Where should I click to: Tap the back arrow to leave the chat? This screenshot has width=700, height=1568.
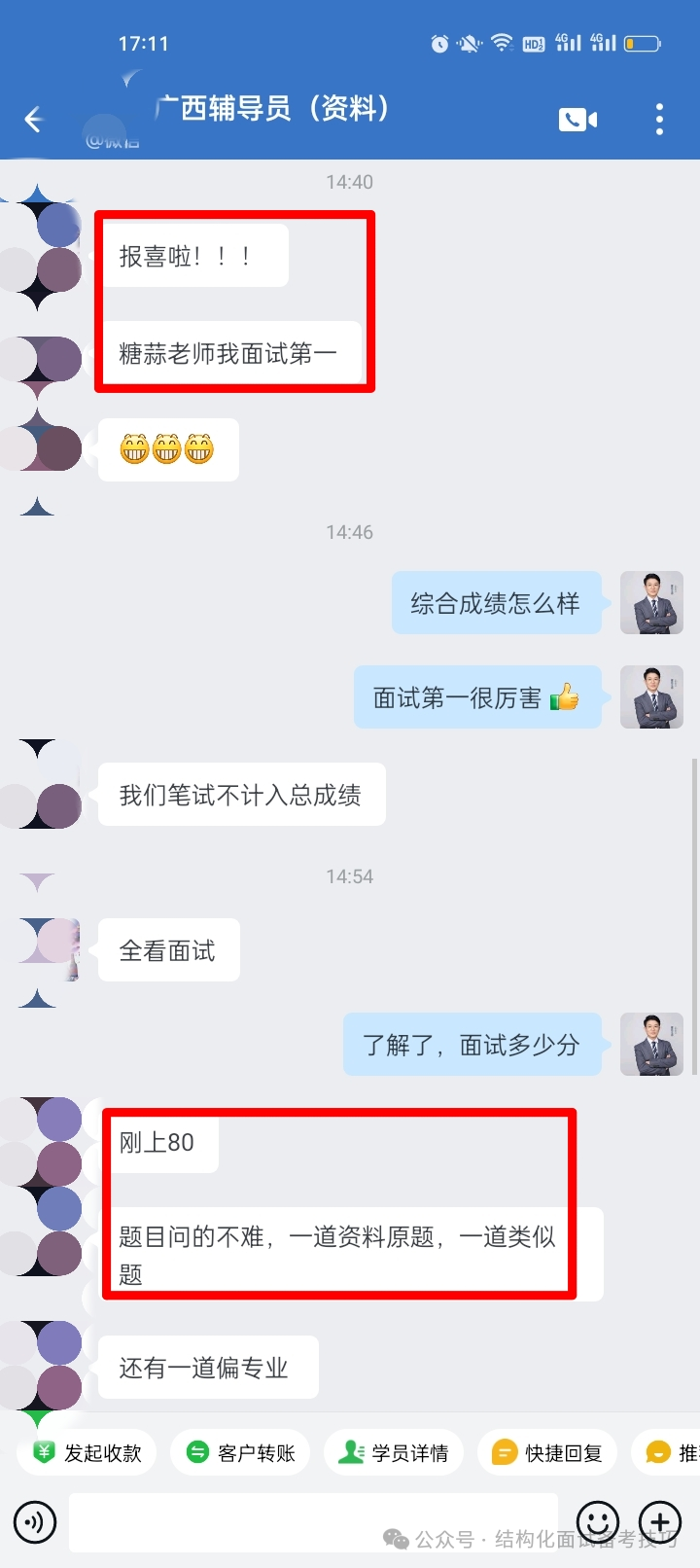point(34,119)
